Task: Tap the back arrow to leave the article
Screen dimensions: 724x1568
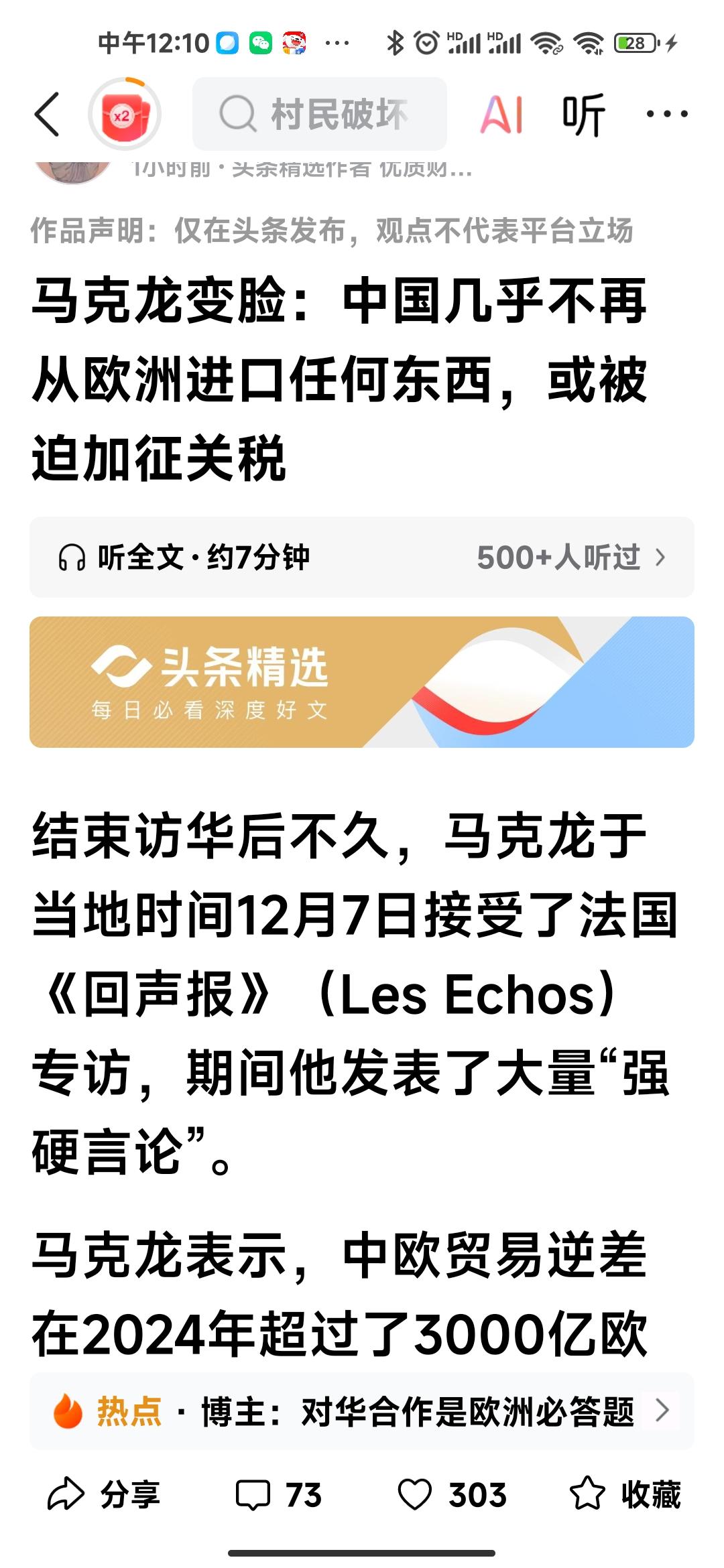Action: pyautogui.click(x=47, y=114)
